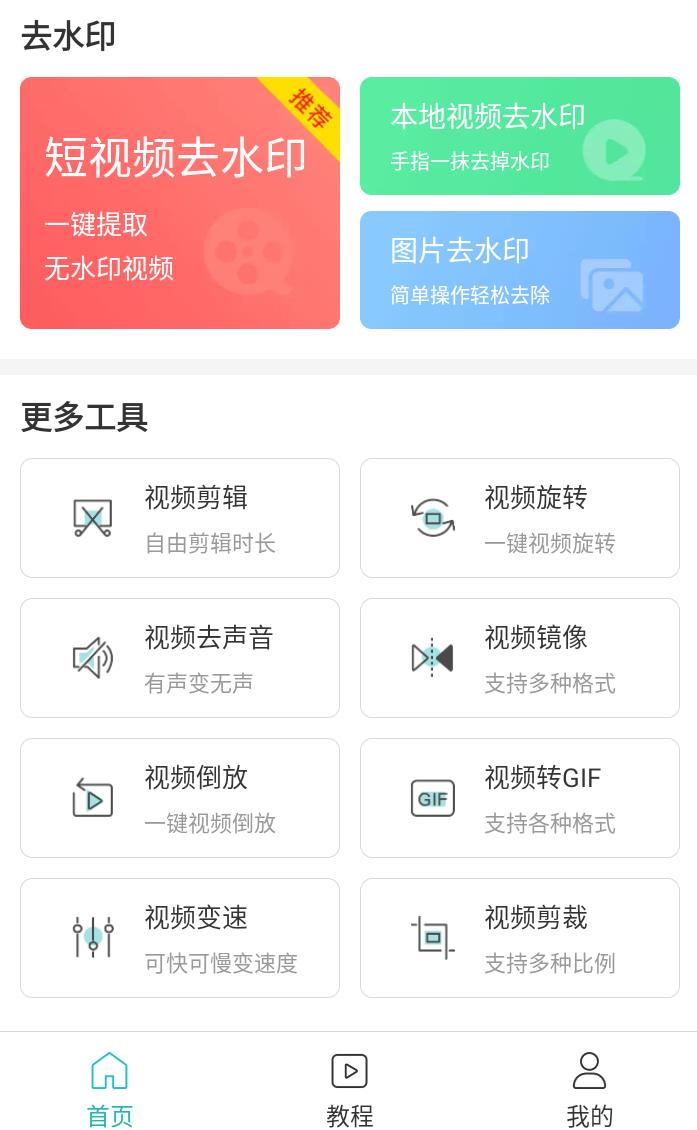Select 本地视频去水印 tool
The image size is (697, 1130).
[x=520, y=136]
